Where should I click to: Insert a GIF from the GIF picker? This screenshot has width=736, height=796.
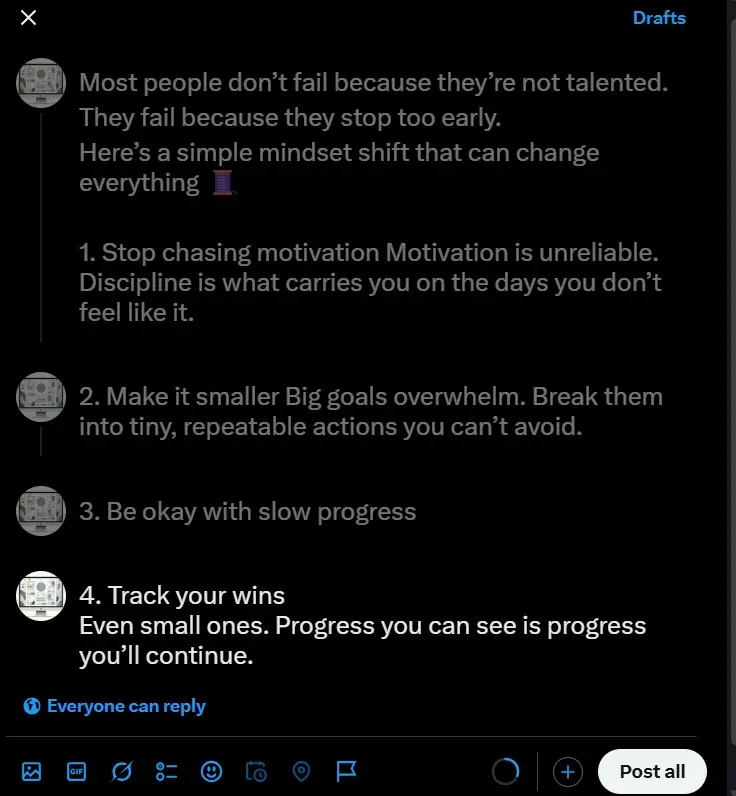pyautogui.click(x=76, y=771)
